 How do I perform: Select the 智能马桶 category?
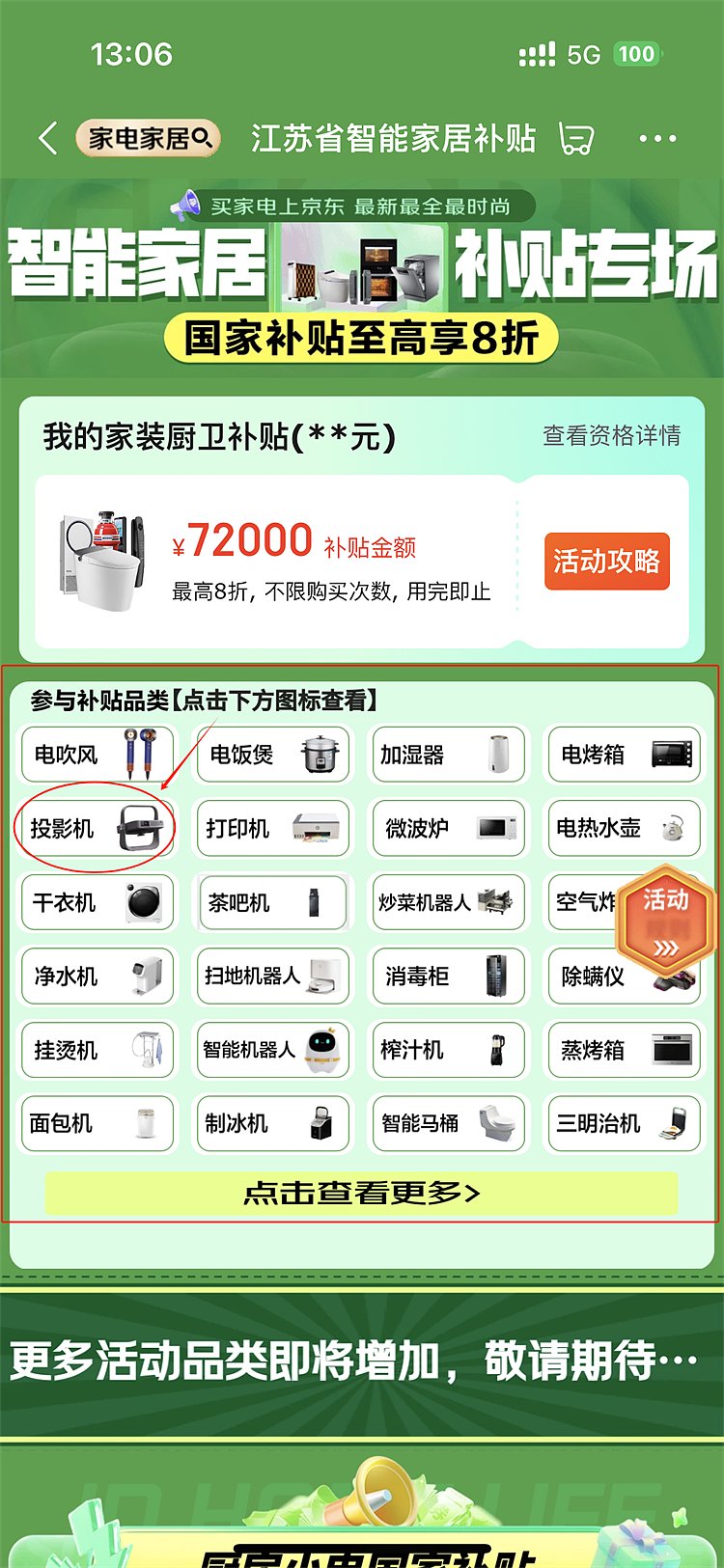[449, 1123]
